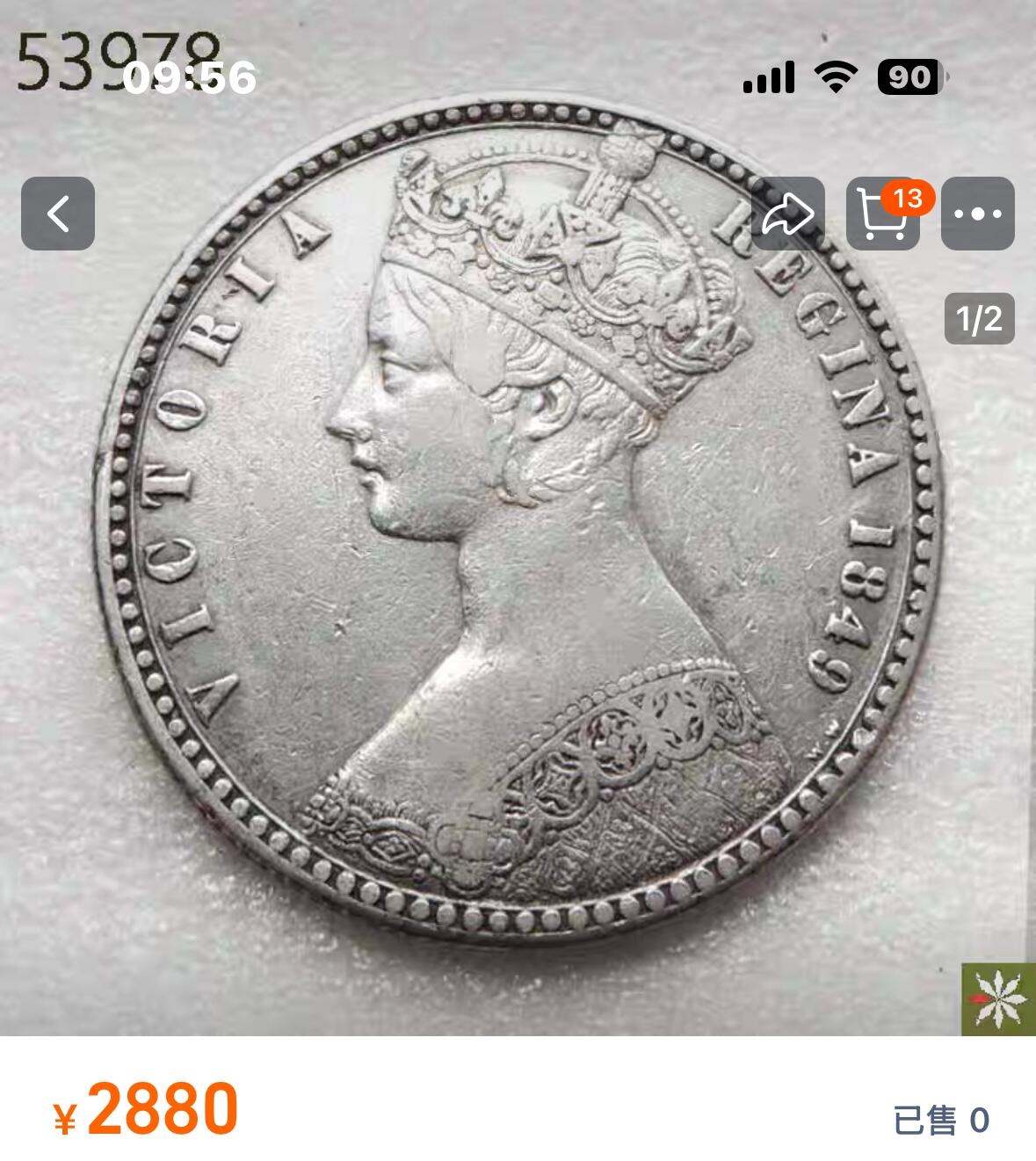Open the three-dot overflow menu
The height and width of the screenshot is (1161, 1036).
tap(977, 214)
